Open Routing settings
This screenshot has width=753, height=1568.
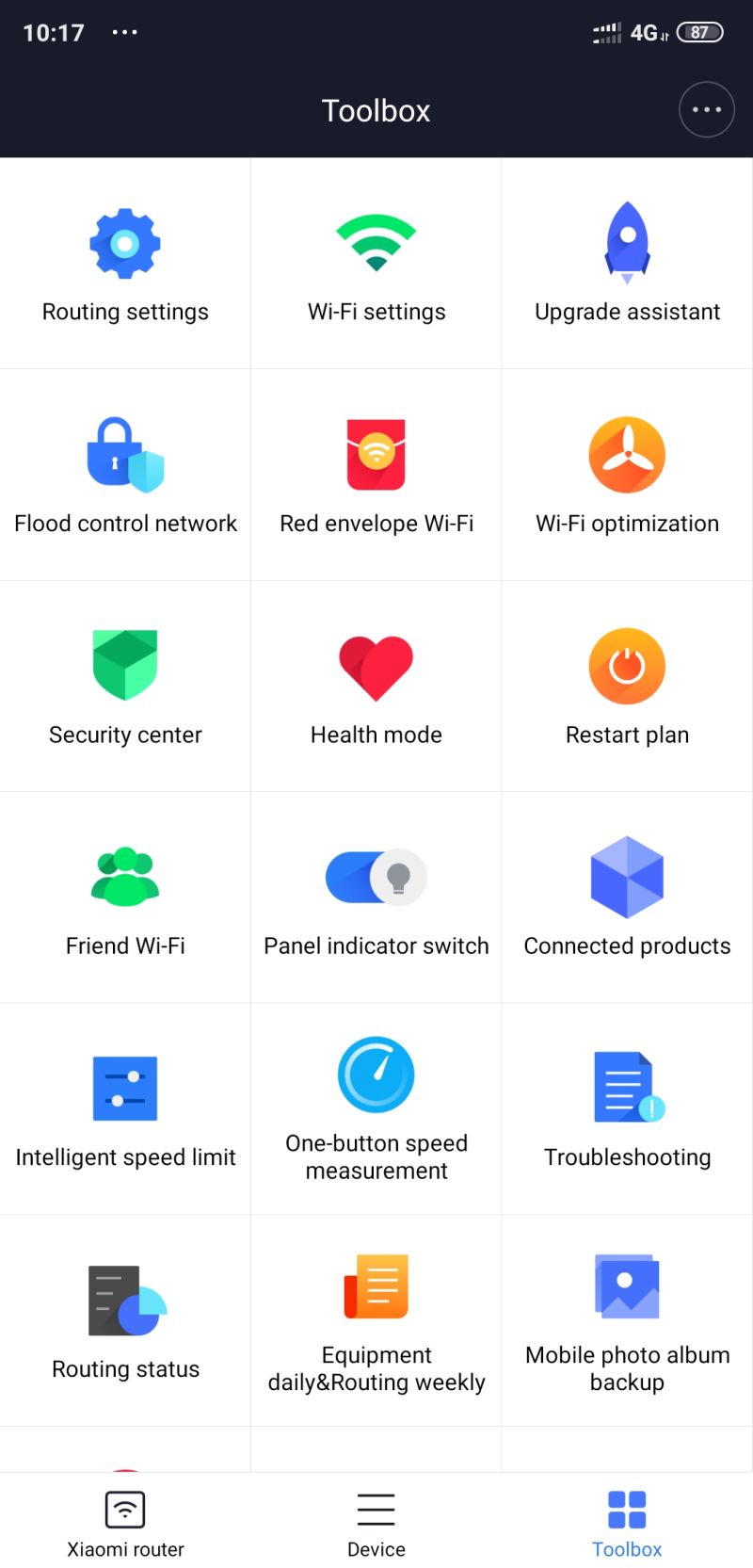[125, 264]
